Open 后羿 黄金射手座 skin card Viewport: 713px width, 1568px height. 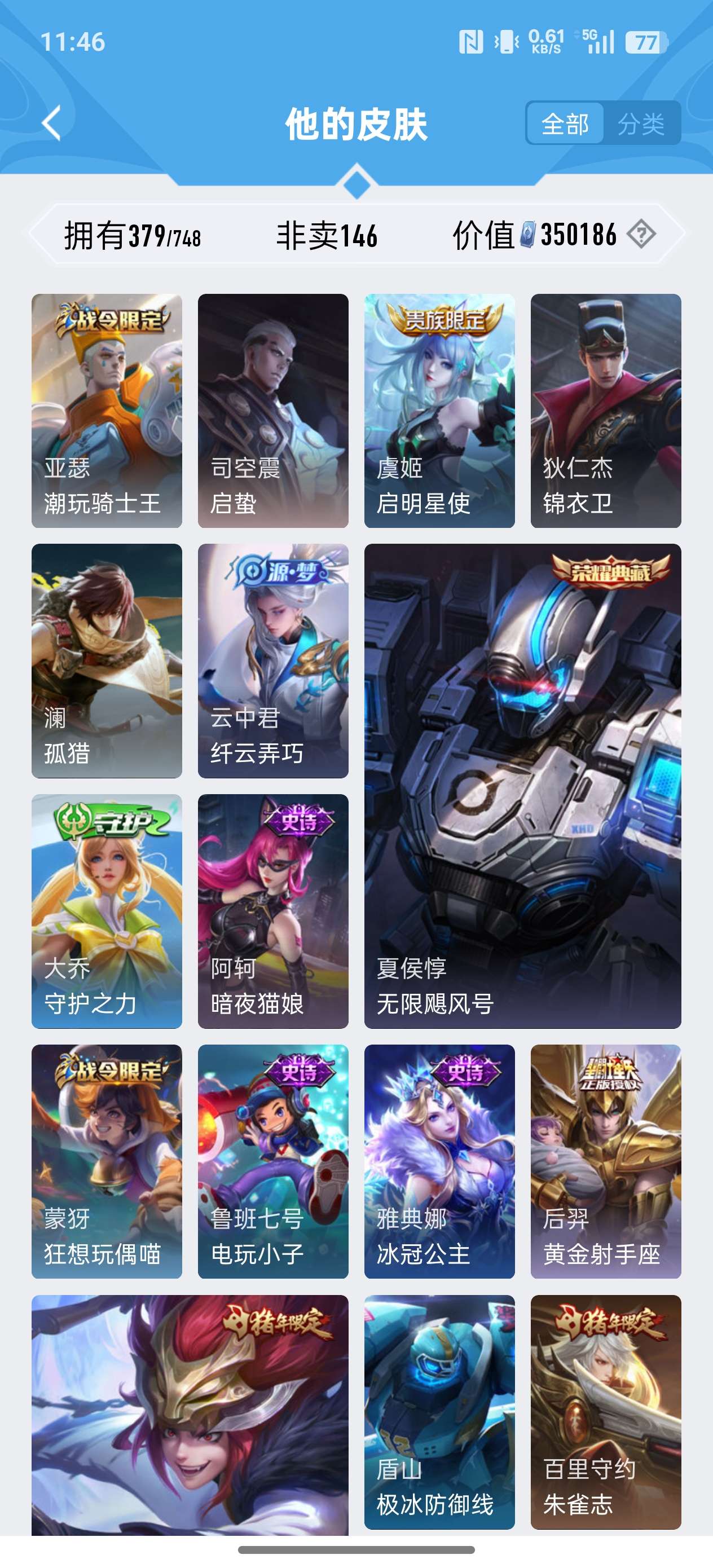(x=605, y=1161)
